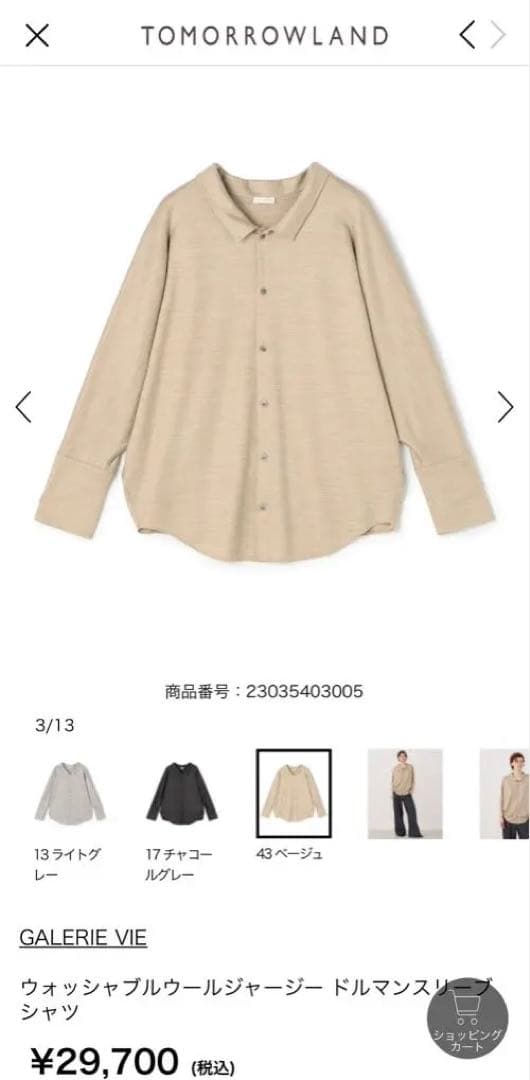The image size is (530, 1080).
Task: Close the product page with the X
Action: pos(37,35)
